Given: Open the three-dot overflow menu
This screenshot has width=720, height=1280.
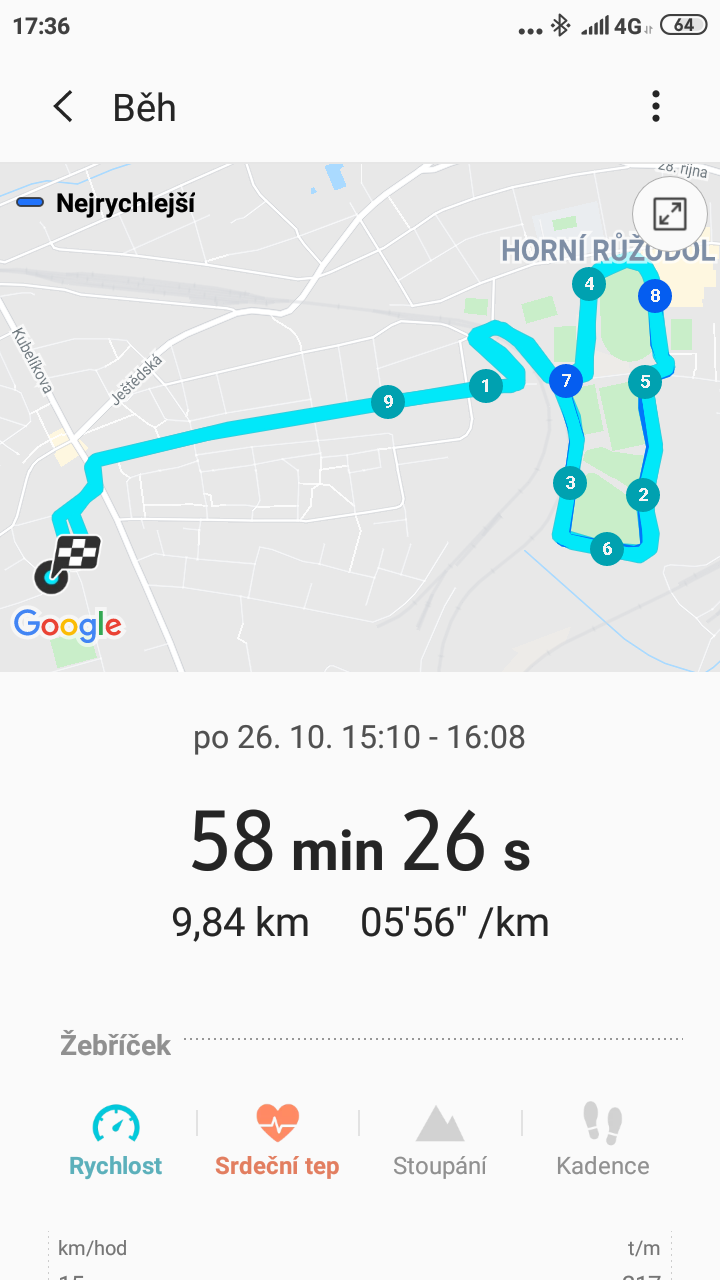Looking at the screenshot, I should click(x=656, y=107).
